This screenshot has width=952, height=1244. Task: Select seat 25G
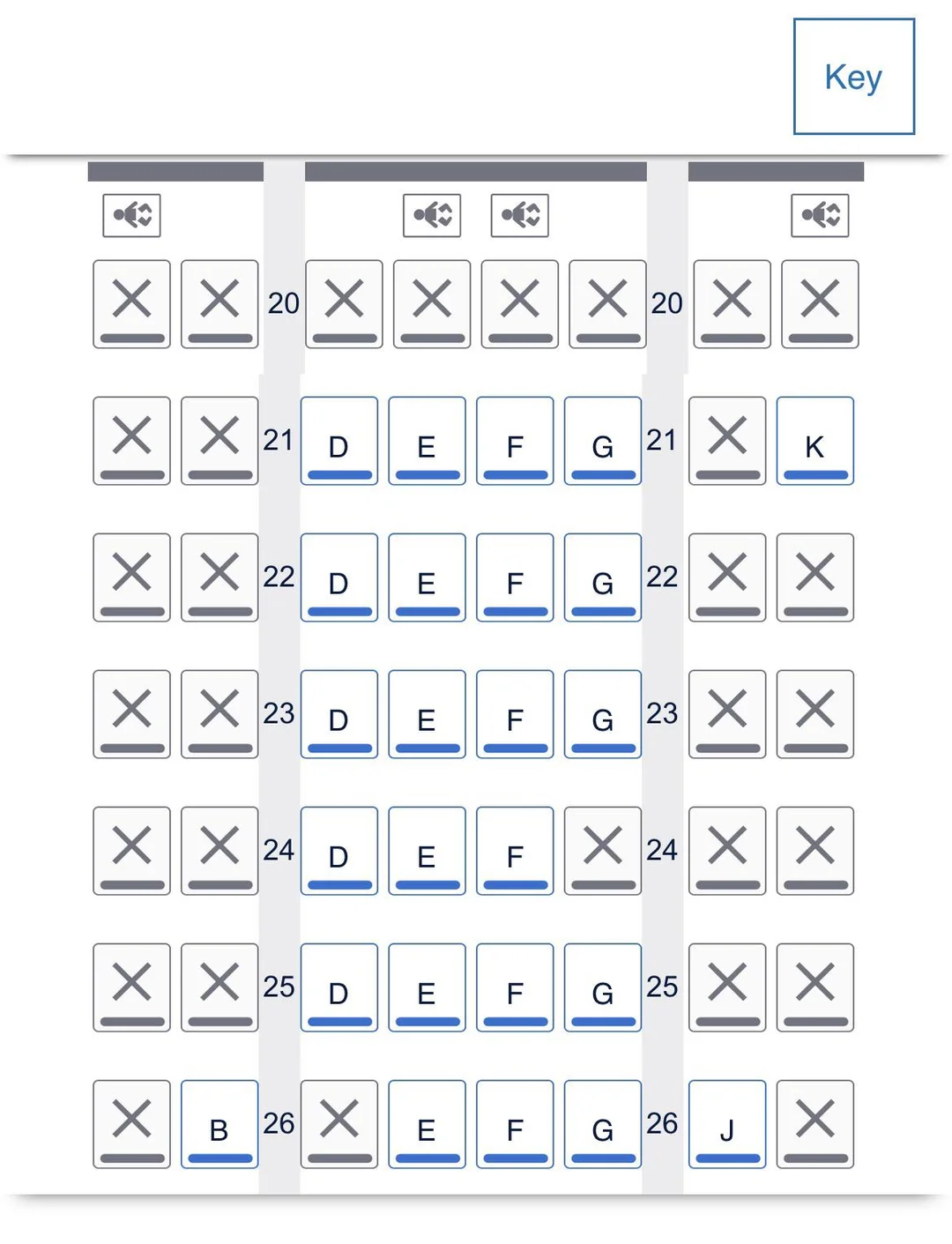(602, 987)
